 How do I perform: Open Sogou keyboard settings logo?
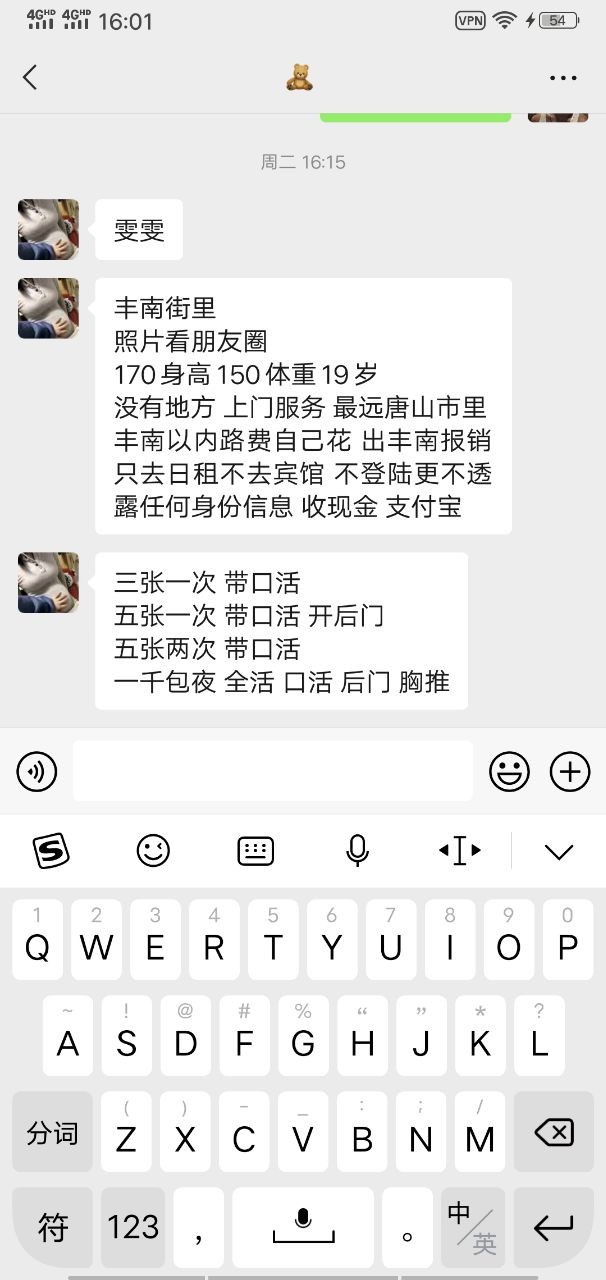tap(50, 851)
